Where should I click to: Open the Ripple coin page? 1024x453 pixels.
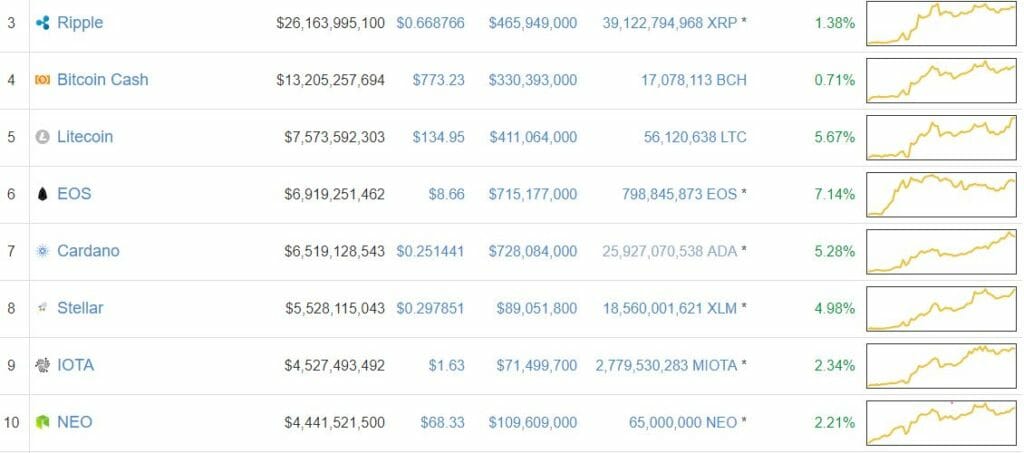(x=79, y=22)
